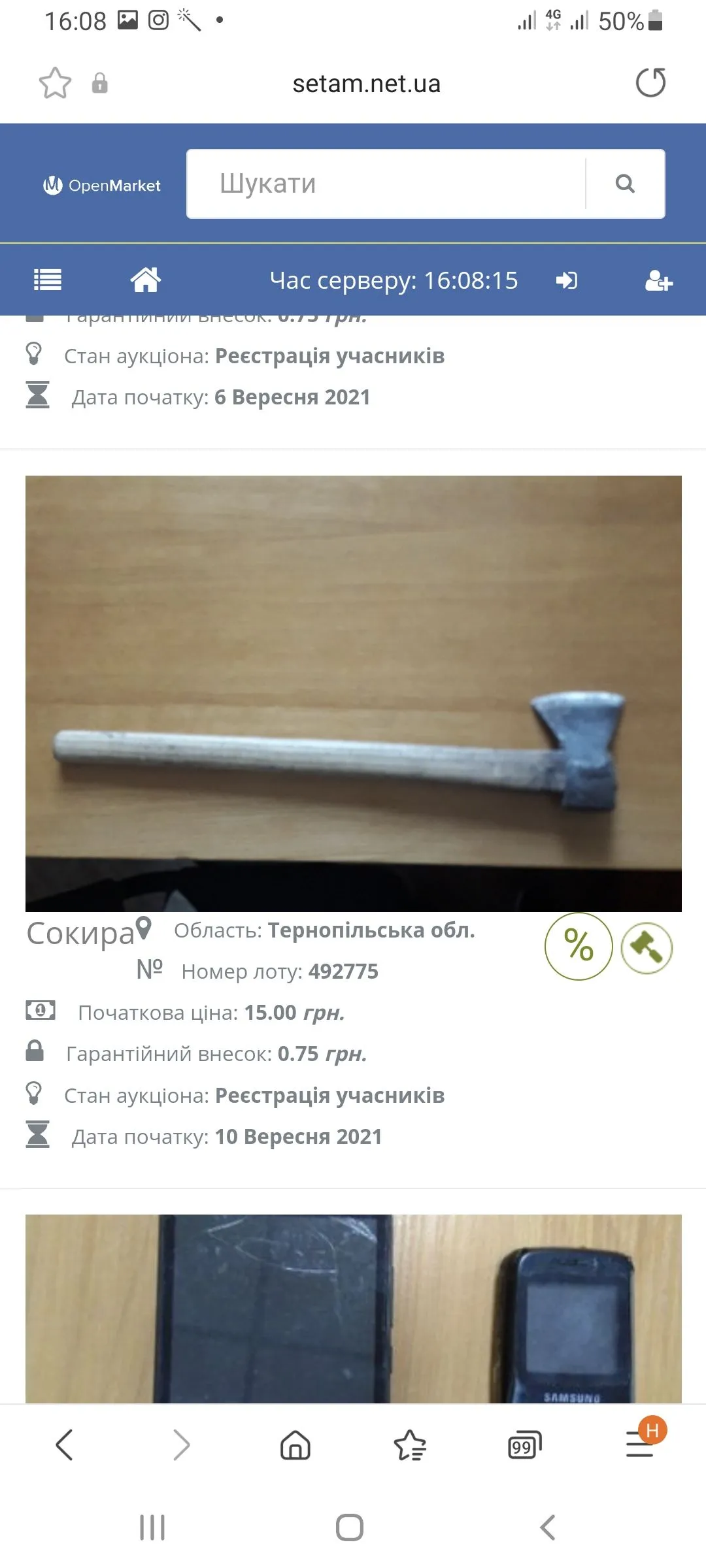
Task: Tap the setam.net.ua address bar
Action: click(366, 84)
